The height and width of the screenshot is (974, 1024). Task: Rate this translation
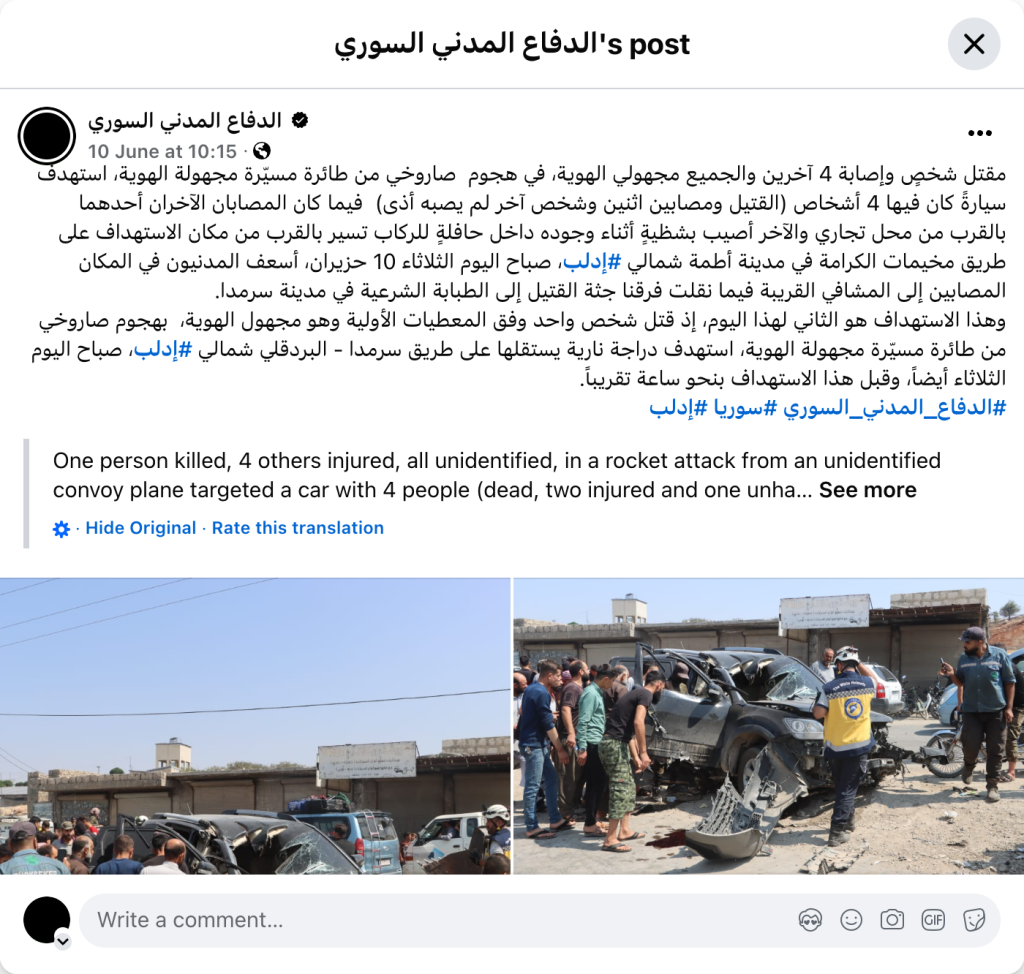click(297, 528)
